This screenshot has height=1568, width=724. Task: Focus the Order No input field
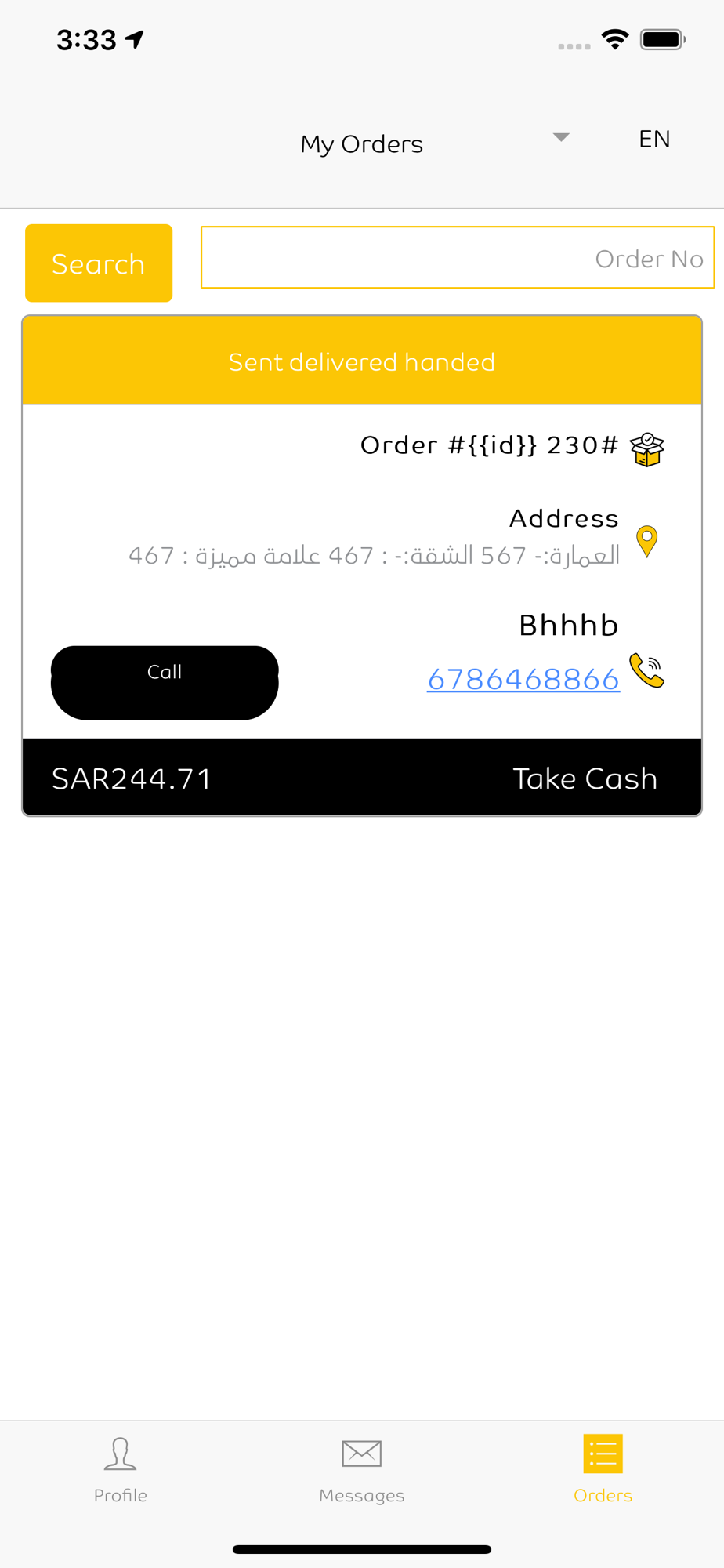(x=458, y=258)
